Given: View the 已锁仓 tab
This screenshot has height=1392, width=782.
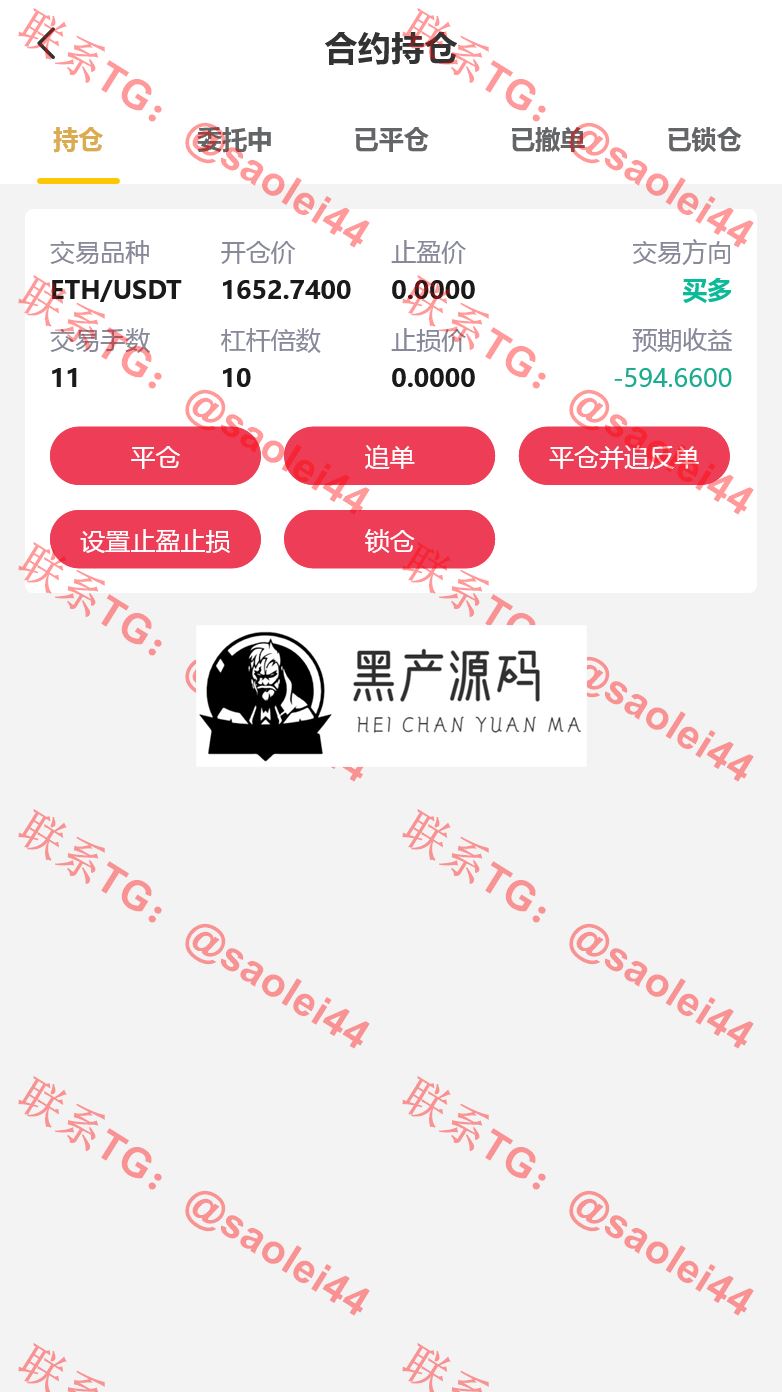Looking at the screenshot, I should (x=704, y=140).
